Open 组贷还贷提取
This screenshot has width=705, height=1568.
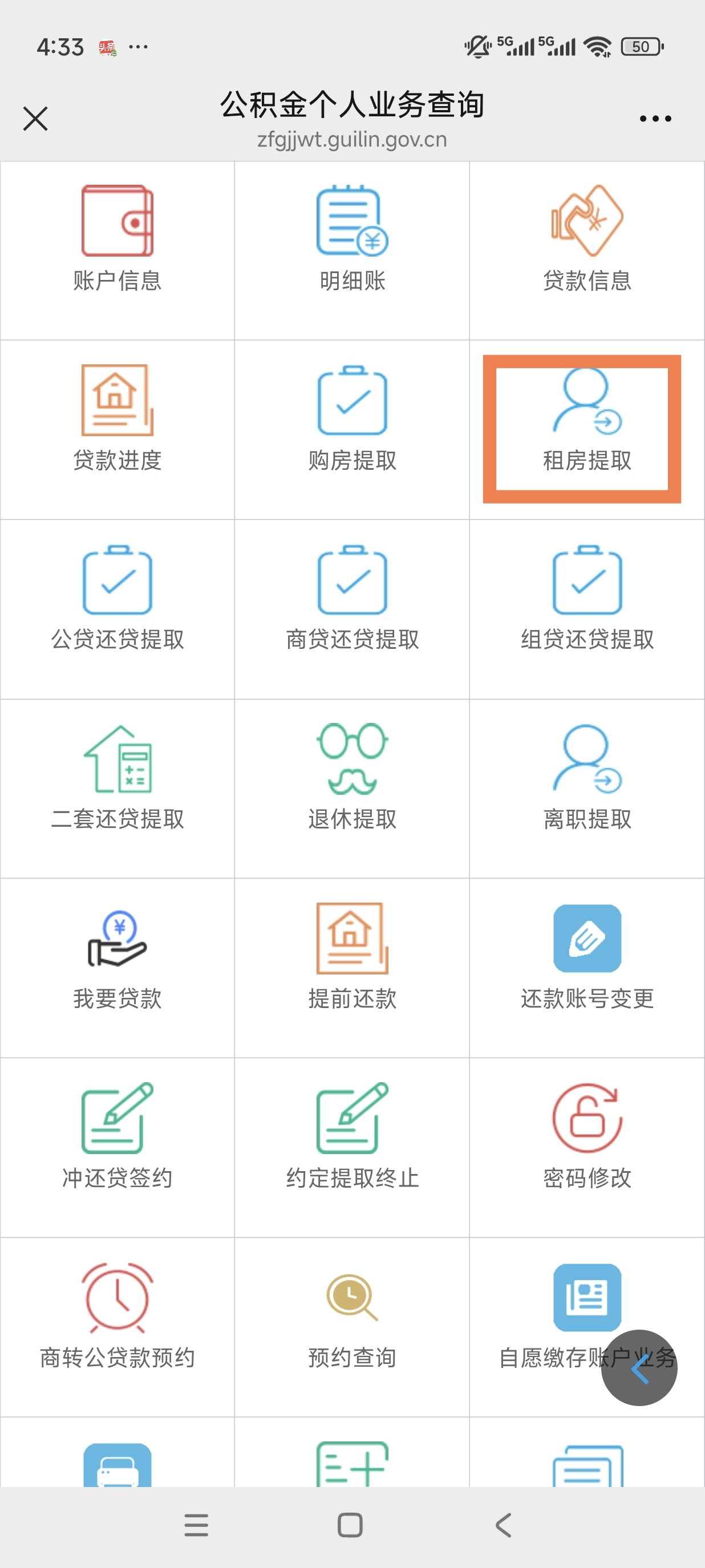pyautogui.click(x=587, y=600)
